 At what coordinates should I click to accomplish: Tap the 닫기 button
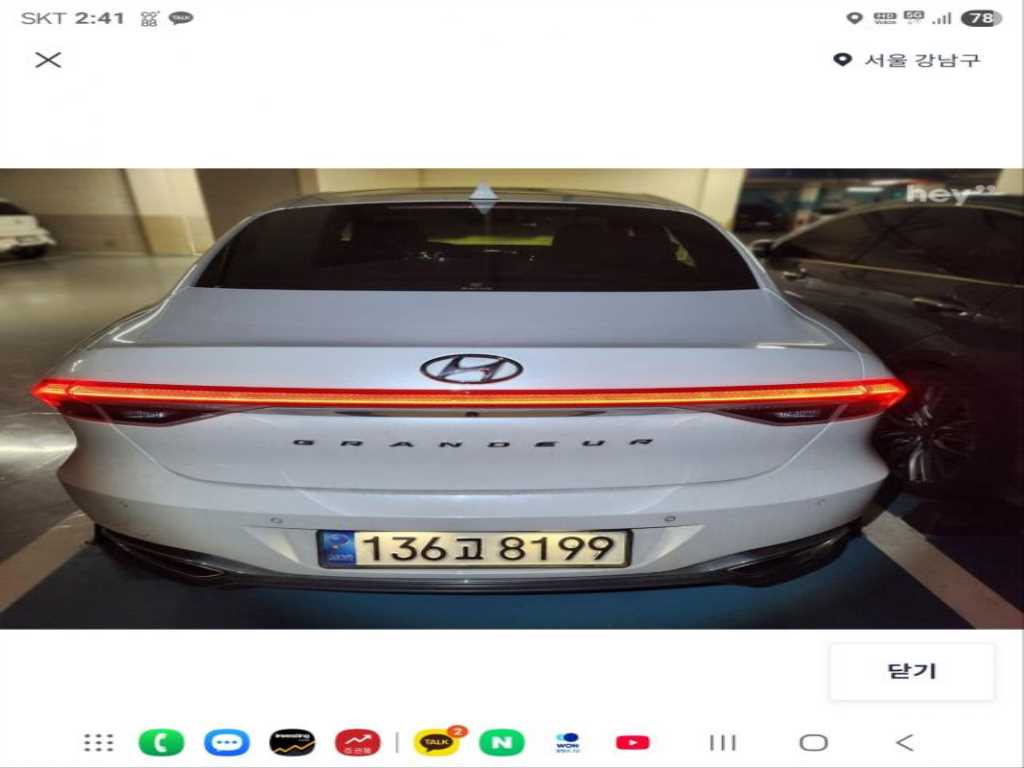(911, 672)
